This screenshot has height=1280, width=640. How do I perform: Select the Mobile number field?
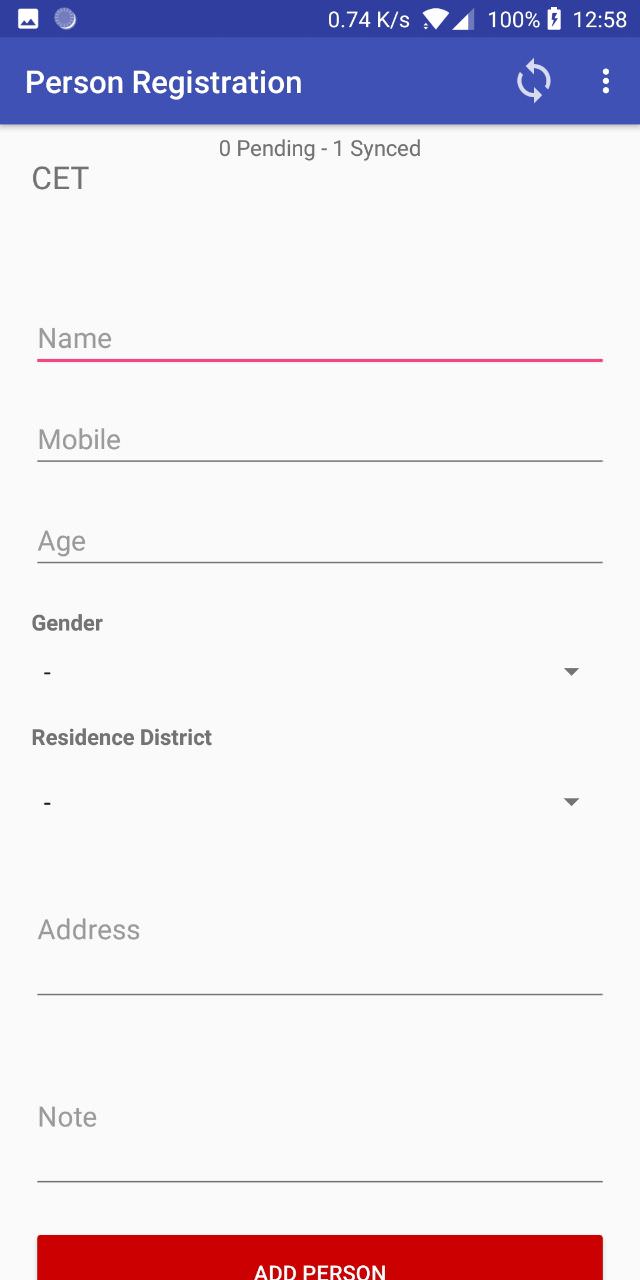point(319,440)
